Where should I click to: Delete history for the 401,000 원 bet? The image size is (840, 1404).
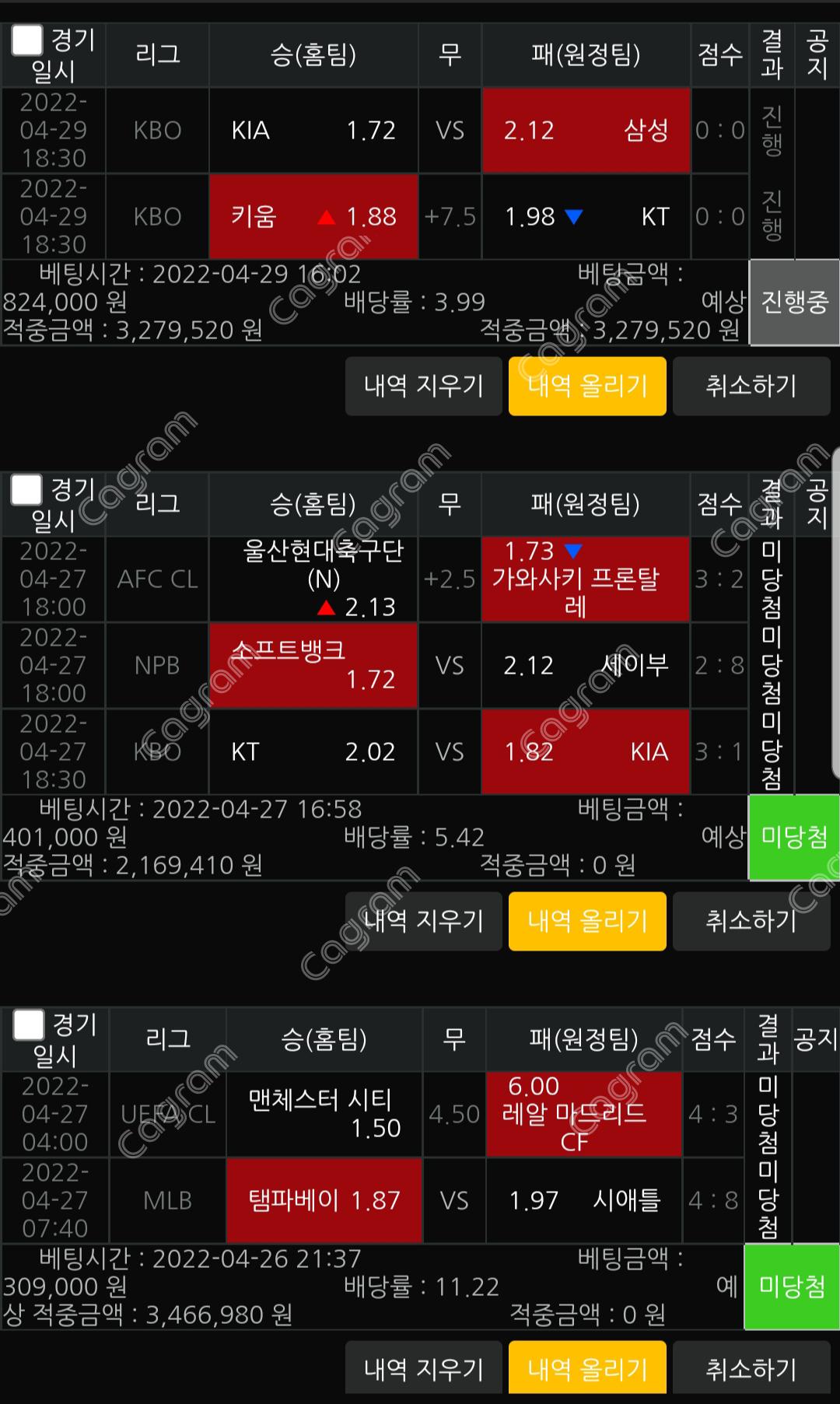(x=424, y=921)
